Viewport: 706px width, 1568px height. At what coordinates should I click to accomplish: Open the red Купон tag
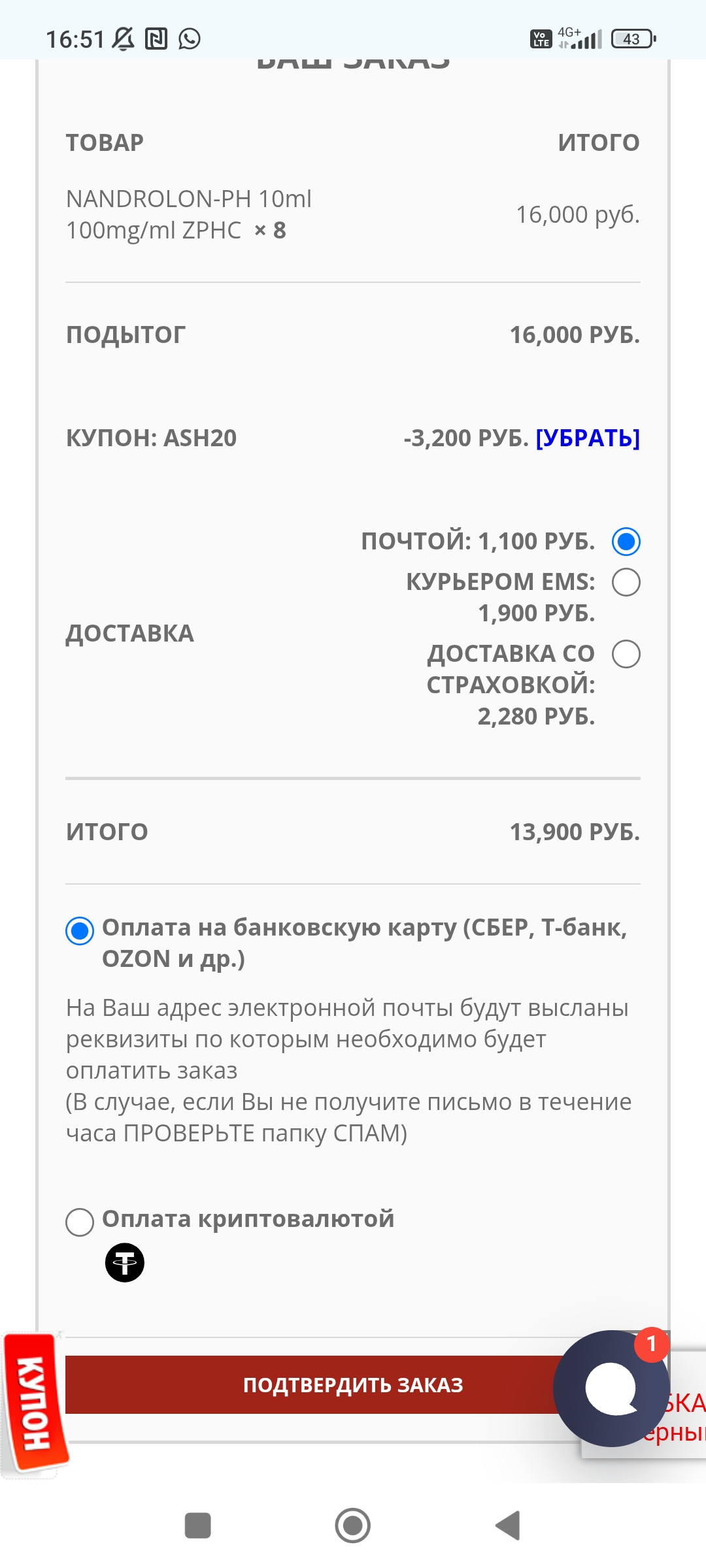coord(34,1403)
